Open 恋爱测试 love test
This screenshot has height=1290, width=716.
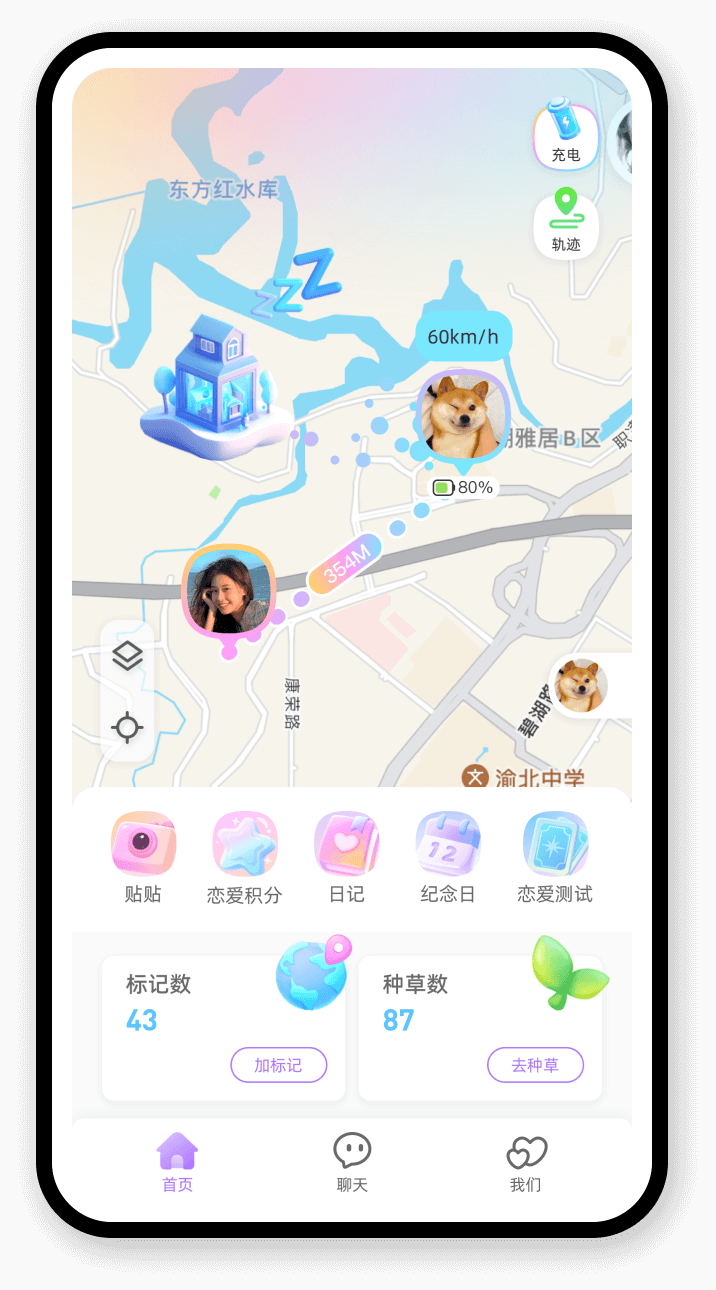click(555, 858)
